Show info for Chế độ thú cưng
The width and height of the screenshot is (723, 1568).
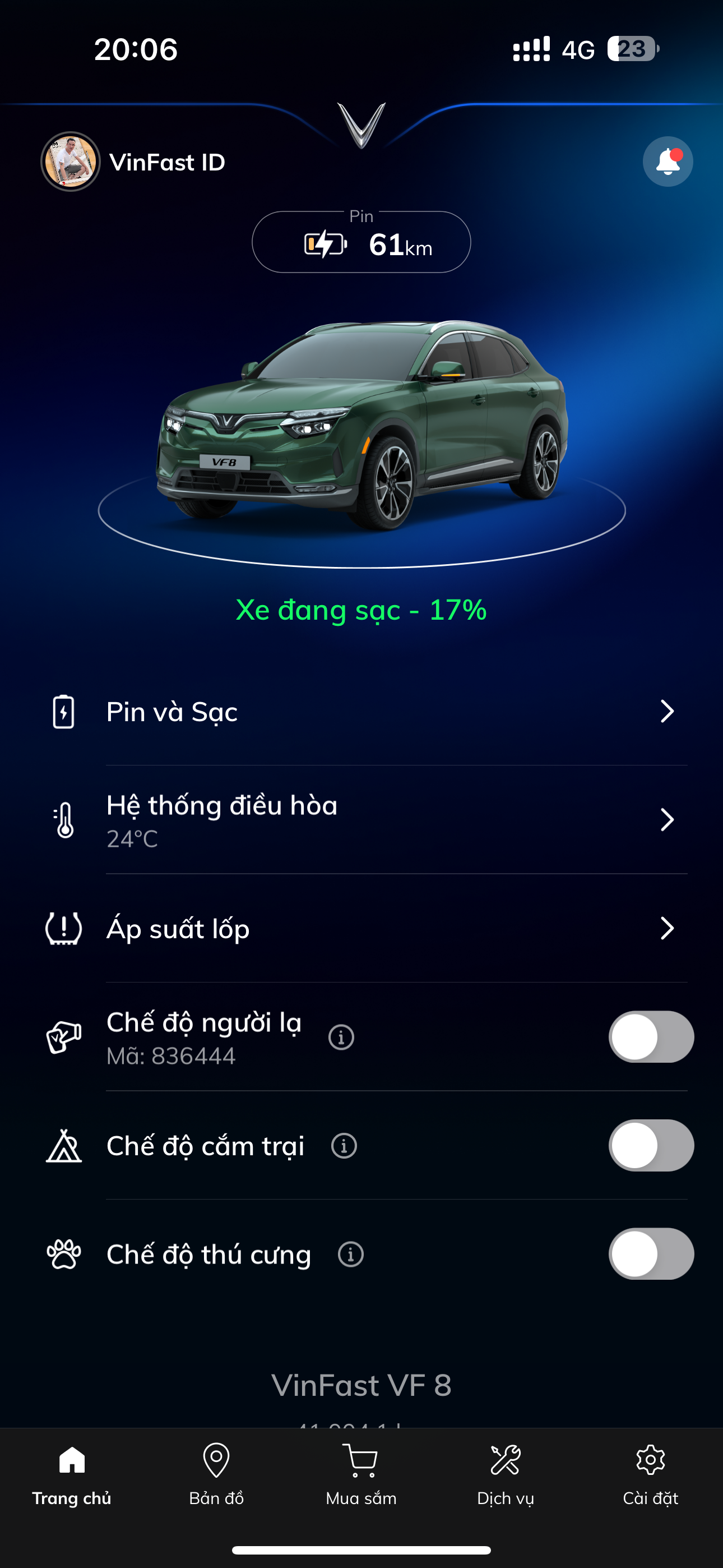(x=350, y=1255)
